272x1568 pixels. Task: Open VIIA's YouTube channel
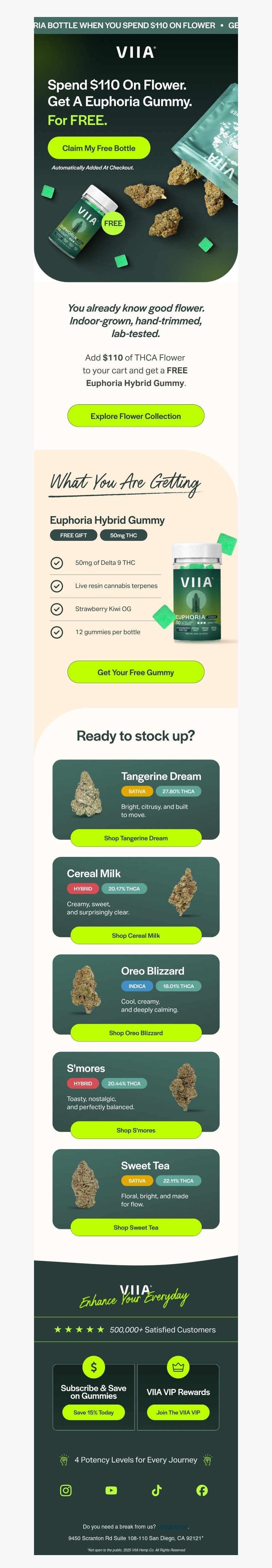coord(112,1490)
